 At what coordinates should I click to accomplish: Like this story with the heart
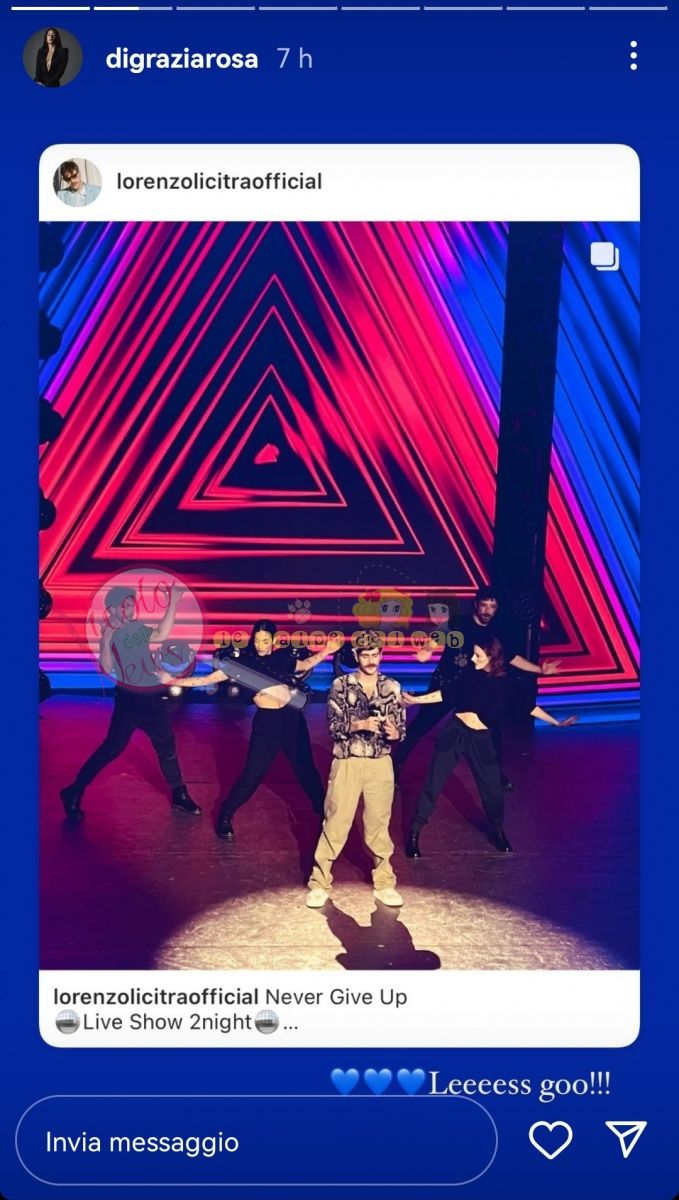click(x=550, y=1141)
